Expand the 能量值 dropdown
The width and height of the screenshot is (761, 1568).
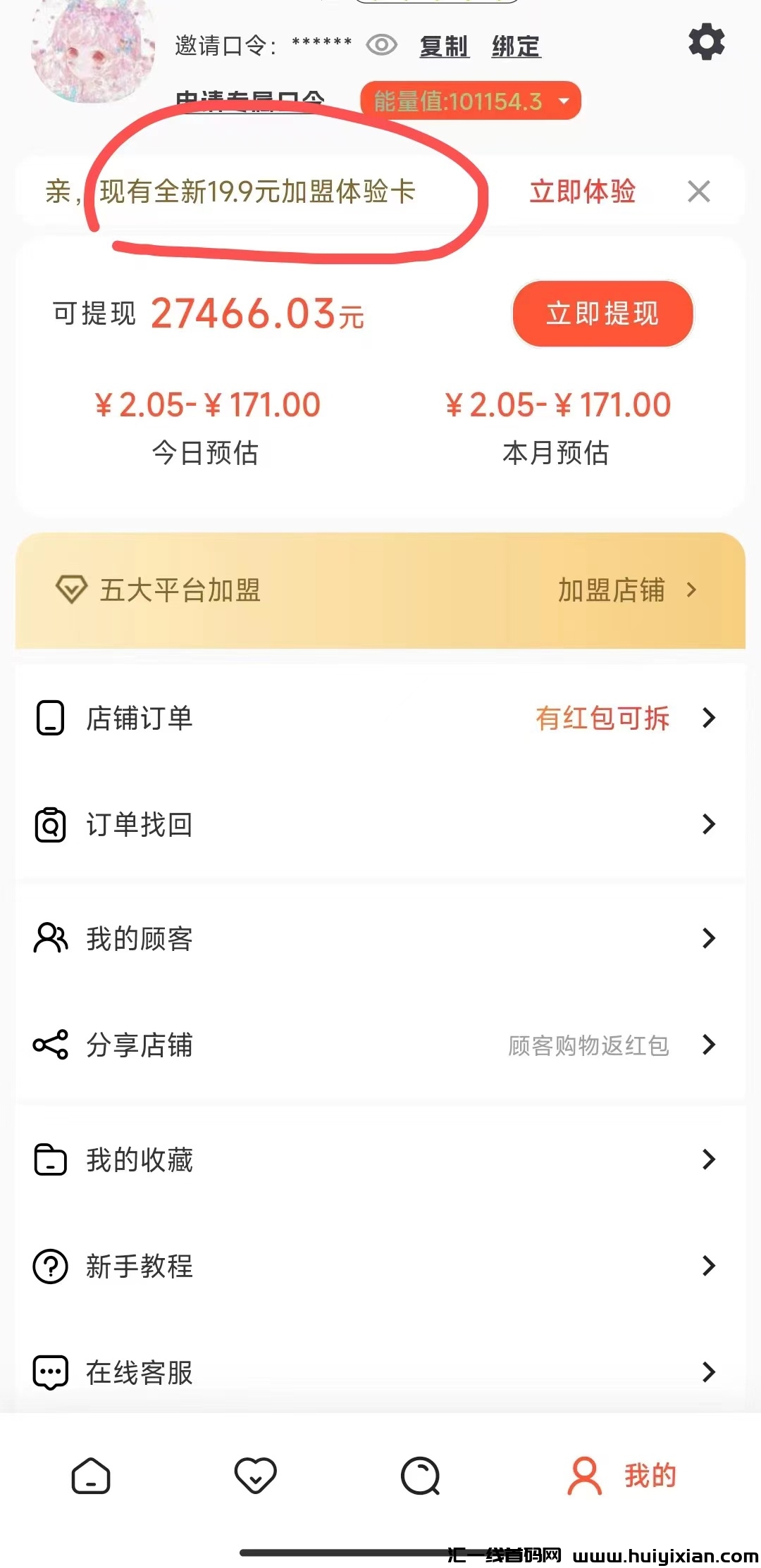click(564, 101)
